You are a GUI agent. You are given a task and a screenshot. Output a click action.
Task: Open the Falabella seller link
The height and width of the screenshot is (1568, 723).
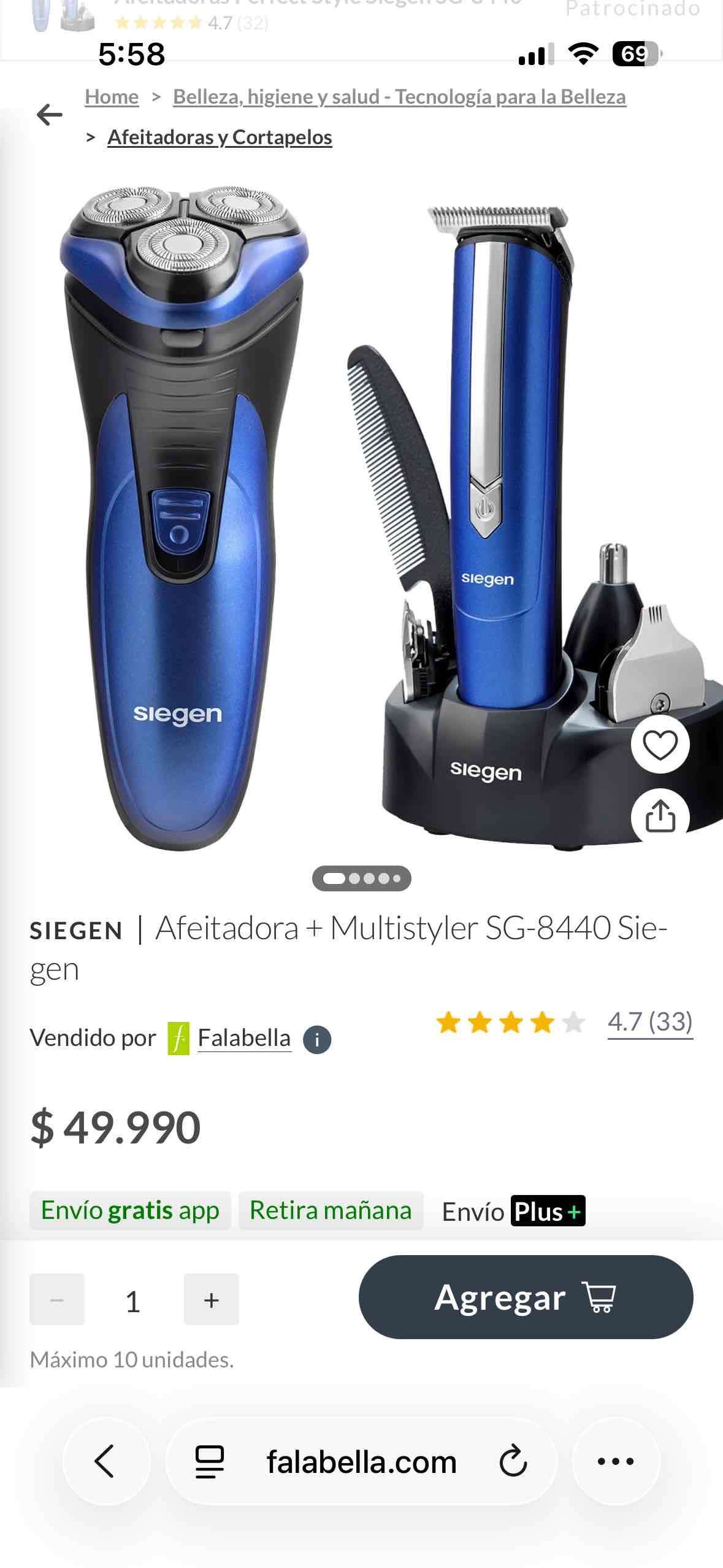[x=243, y=1038]
